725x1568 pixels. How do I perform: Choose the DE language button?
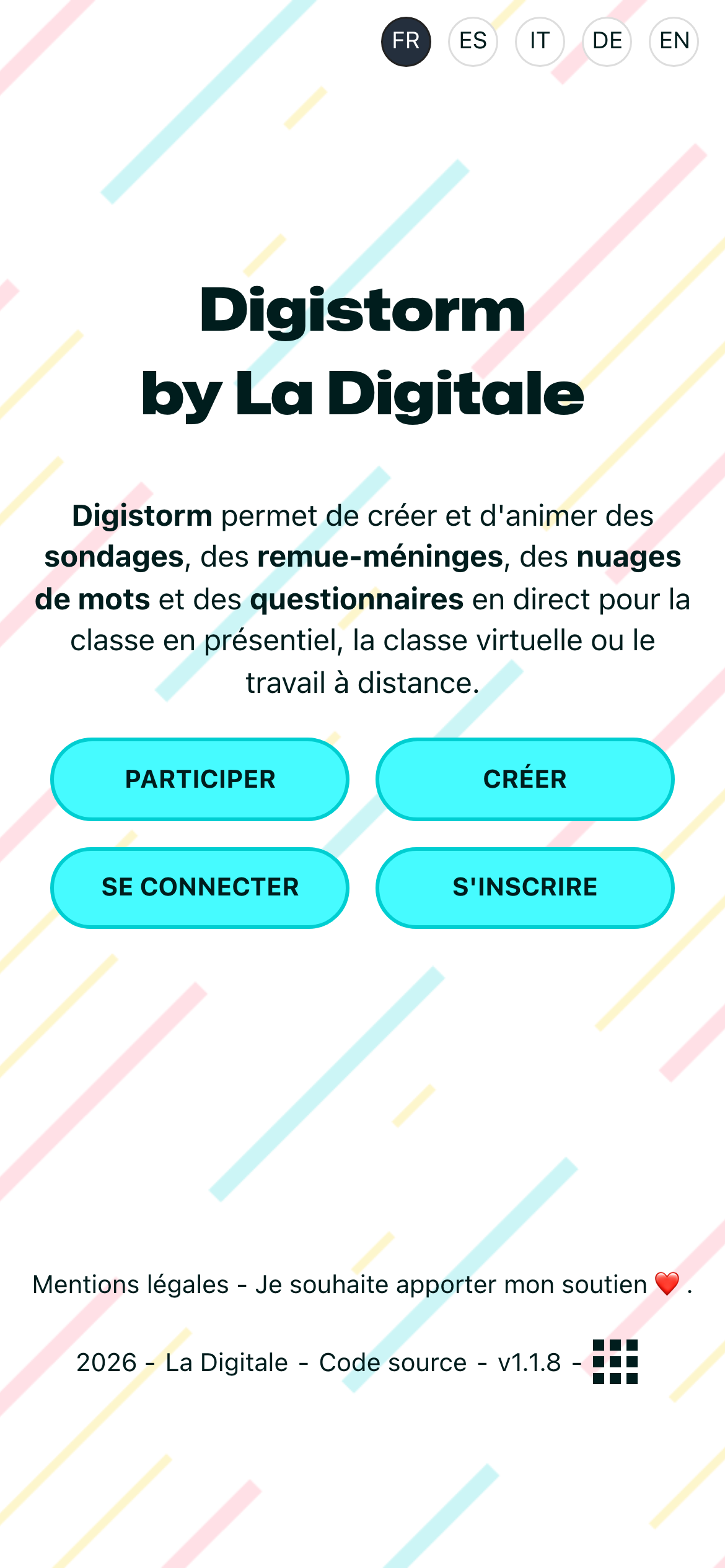pos(607,41)
